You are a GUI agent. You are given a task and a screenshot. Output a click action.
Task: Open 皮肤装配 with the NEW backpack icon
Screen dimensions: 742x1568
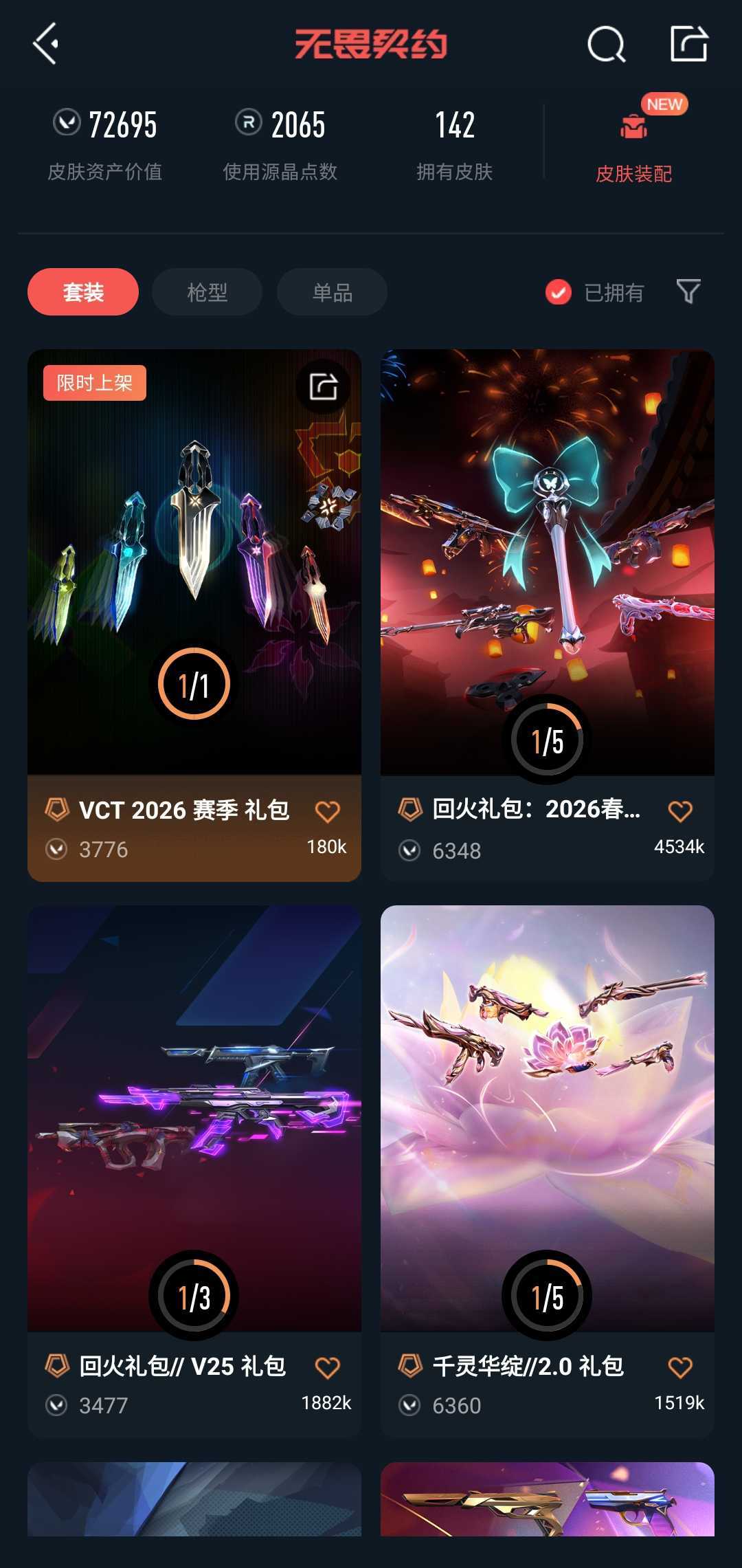tap(634, 136)
